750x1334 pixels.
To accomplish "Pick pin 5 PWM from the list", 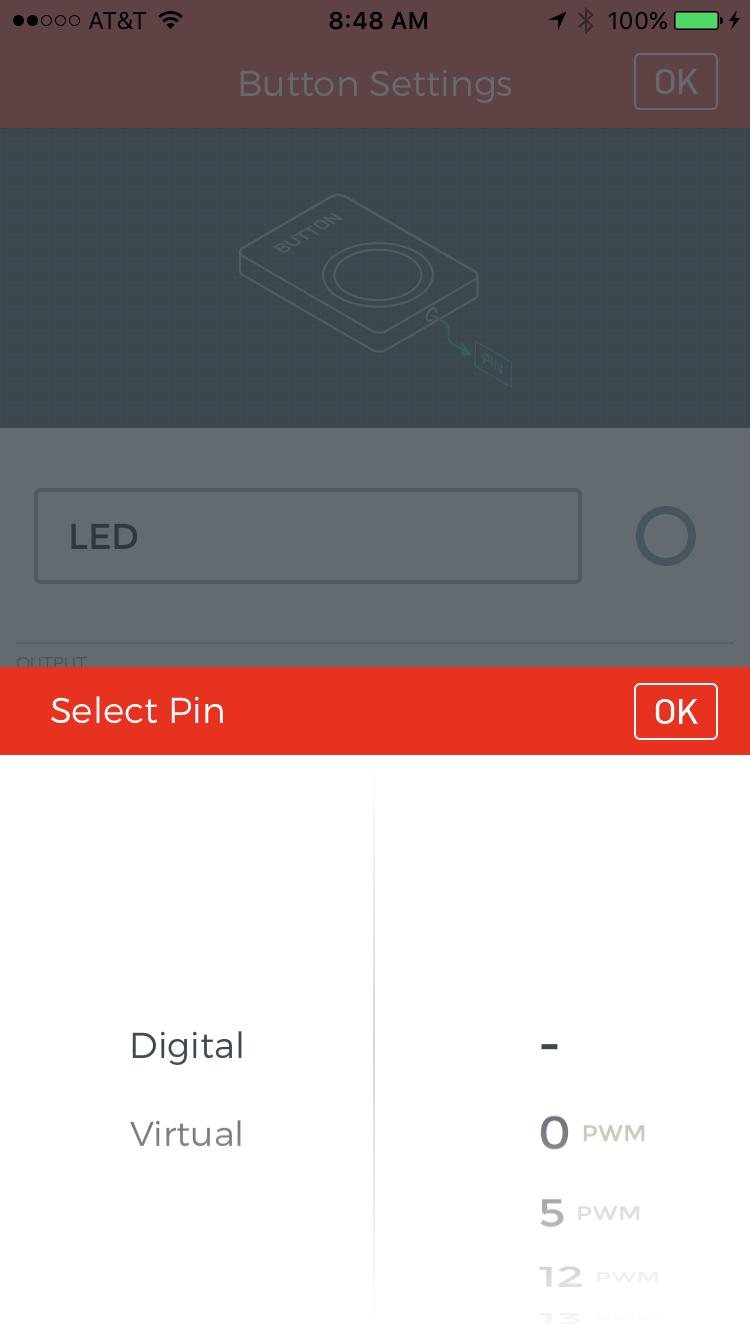I will pyautogui.click(x=588, y=1213).
